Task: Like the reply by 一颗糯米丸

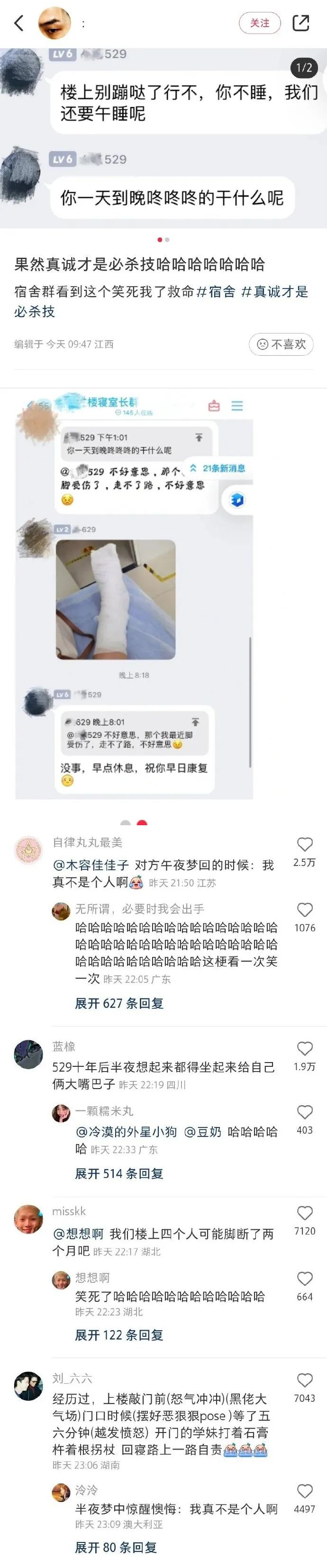Action: click(304, 1112)
